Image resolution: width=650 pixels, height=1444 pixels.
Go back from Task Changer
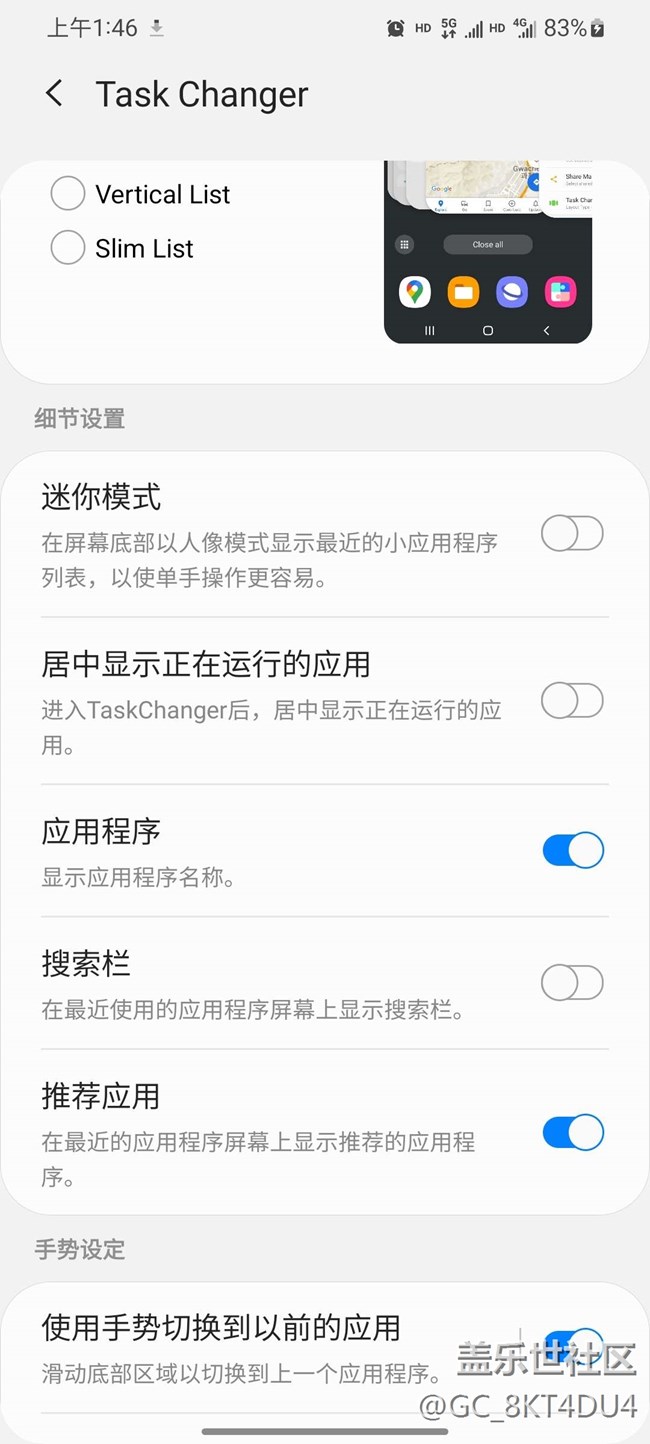click(x=54, y=94)
